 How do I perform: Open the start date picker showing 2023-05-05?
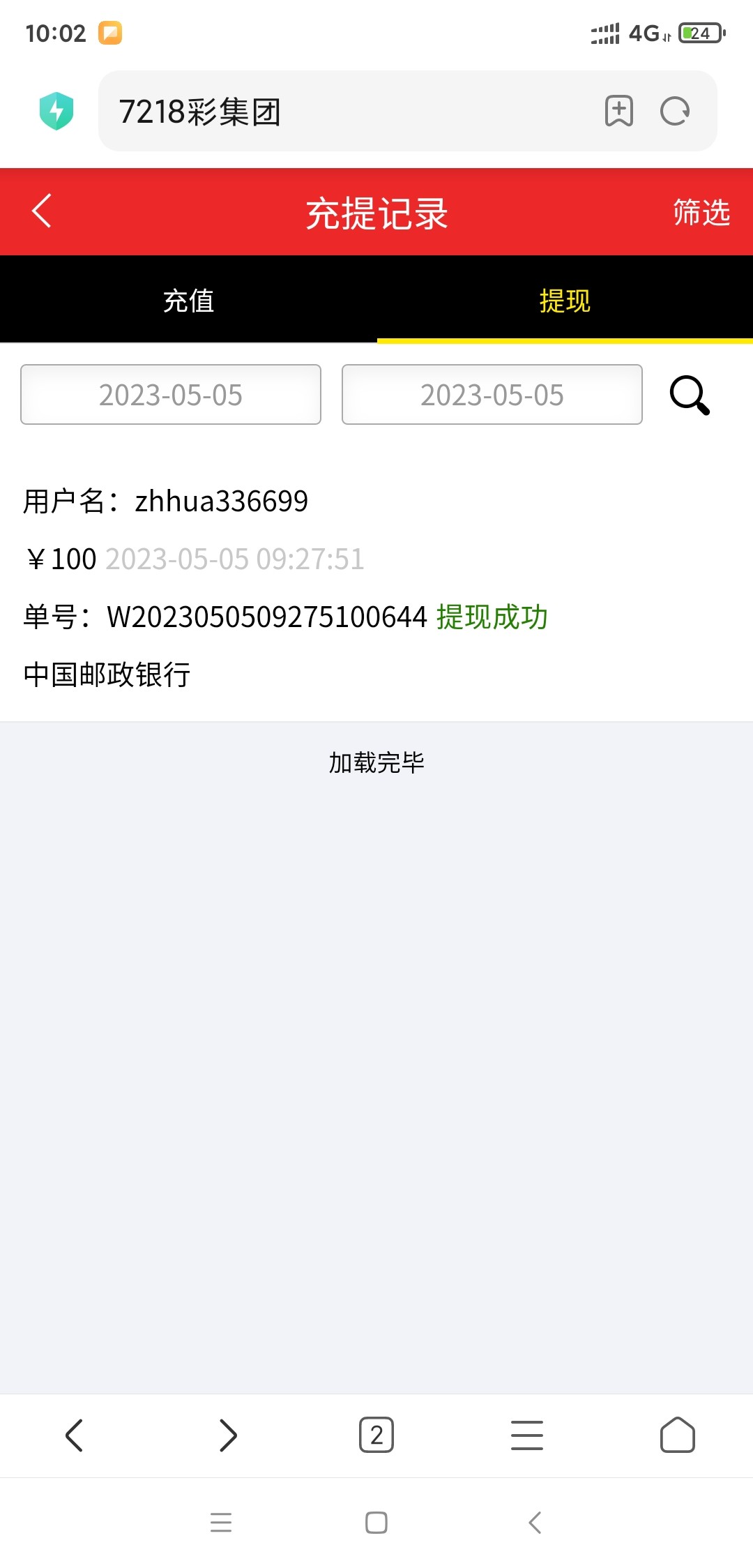[170, 395]
